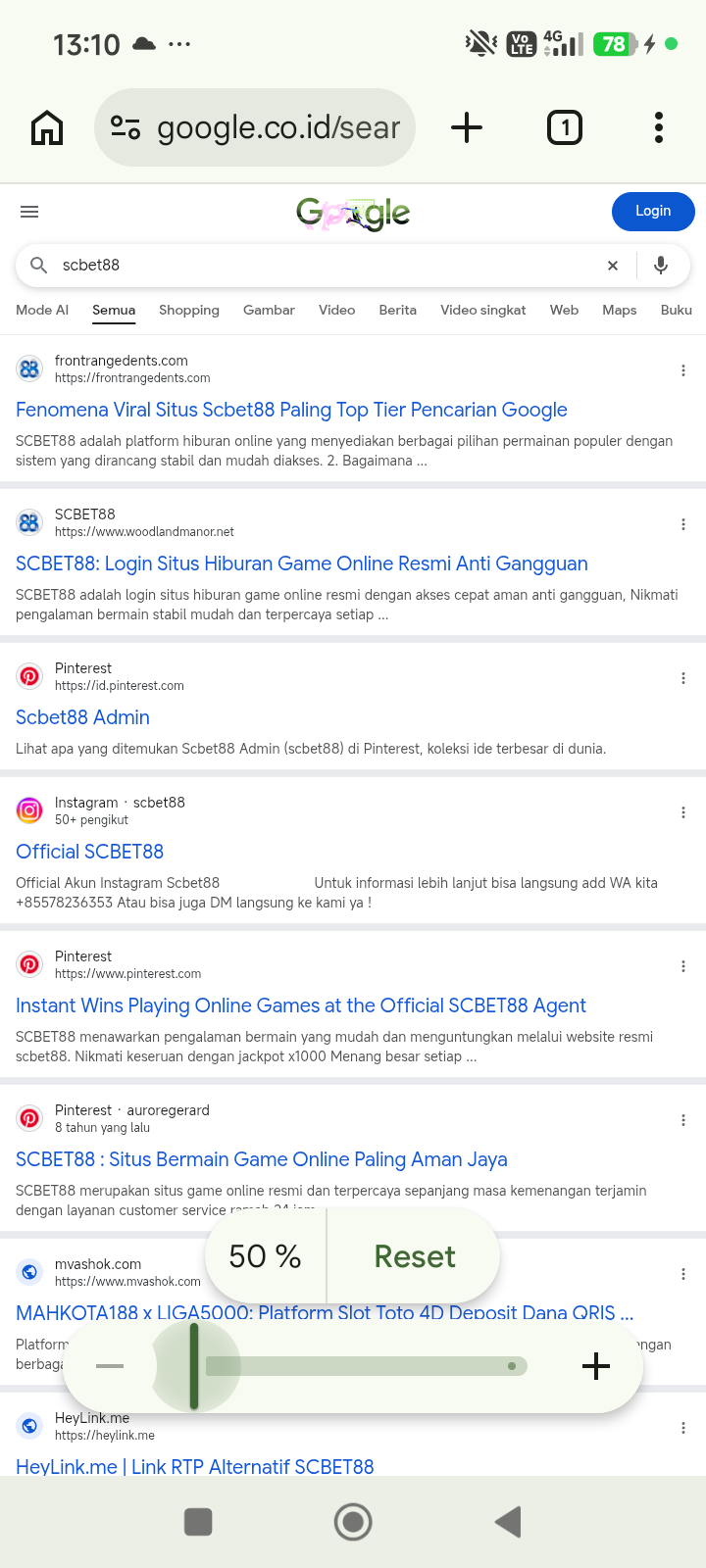Open the Scbet88 Admin Pinterest result
Screen dimensions: 706x1568
pos(82,717)
